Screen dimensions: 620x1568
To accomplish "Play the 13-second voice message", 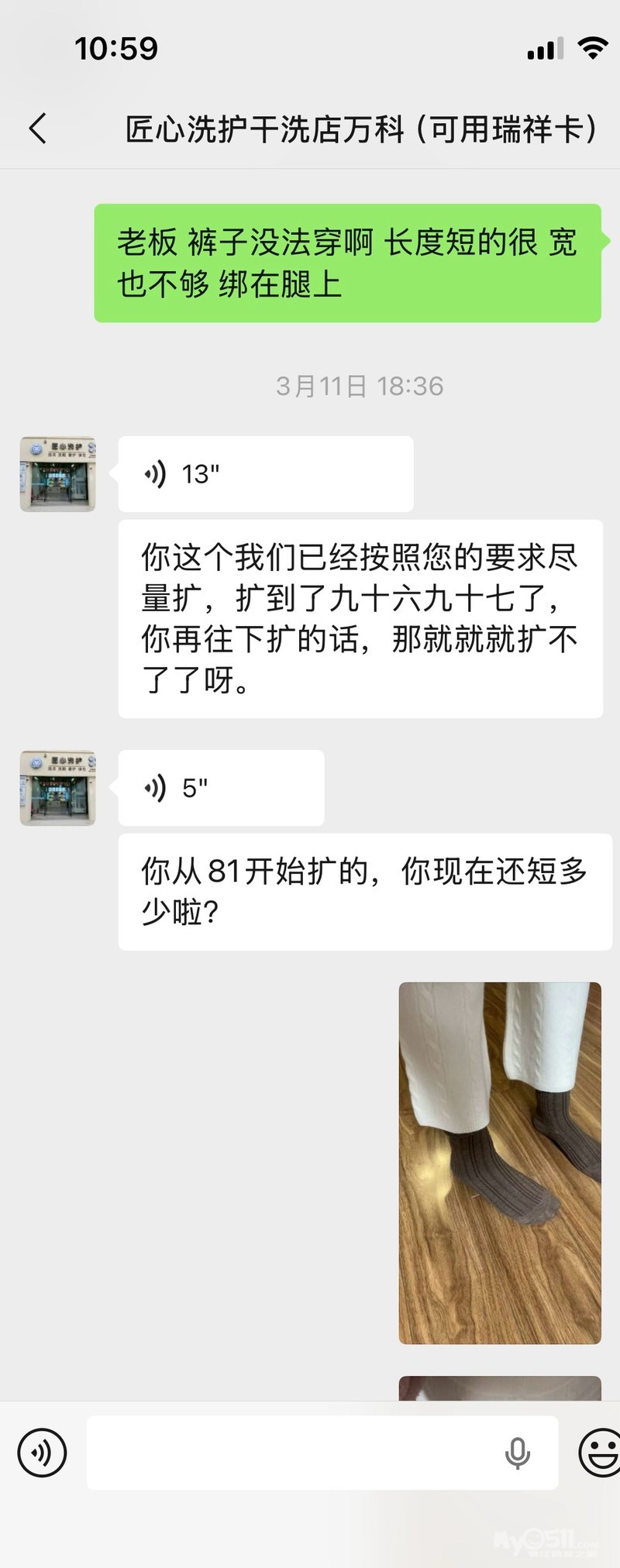I will point(265,474).
